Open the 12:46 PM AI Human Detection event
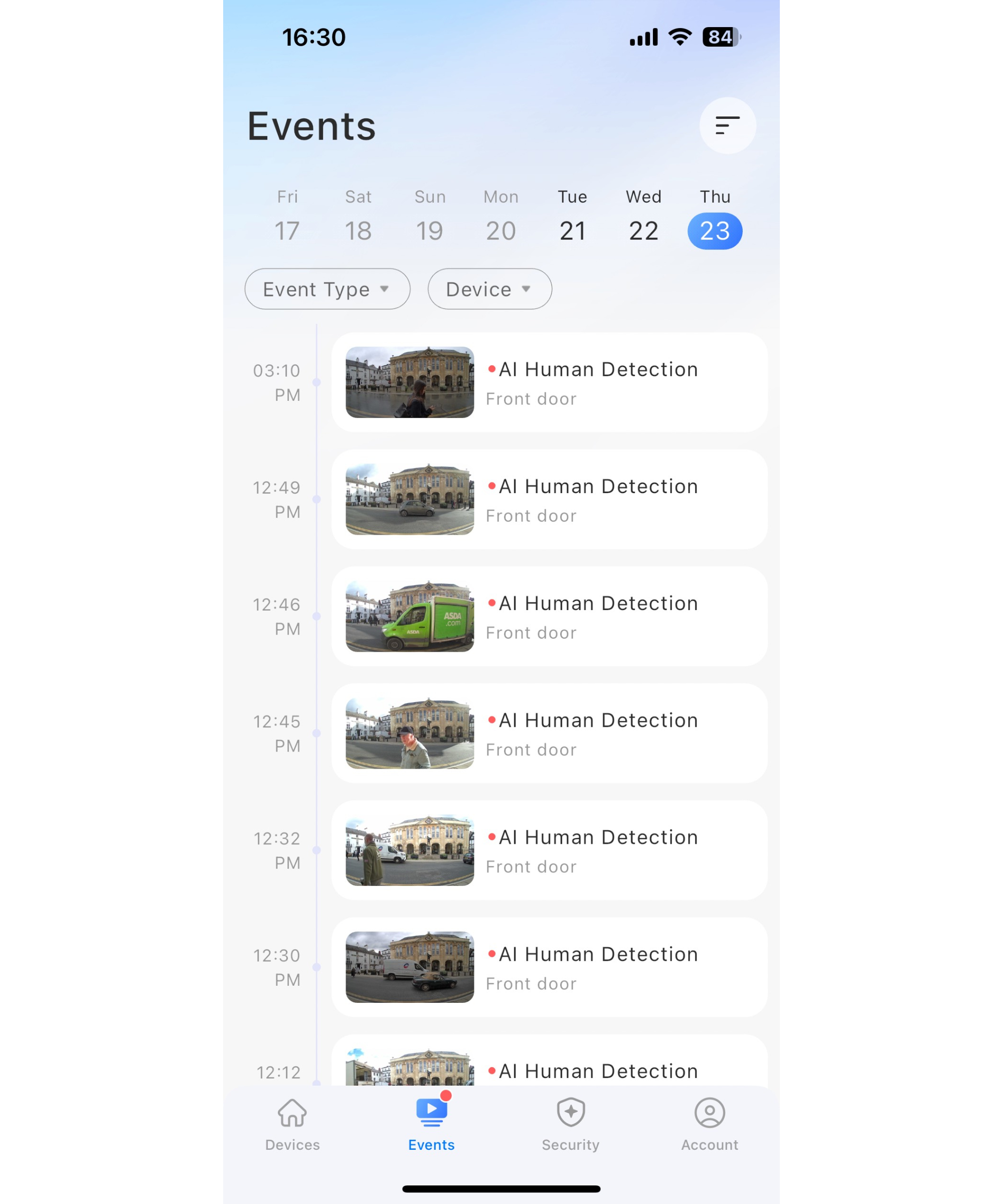 [549, 616]
